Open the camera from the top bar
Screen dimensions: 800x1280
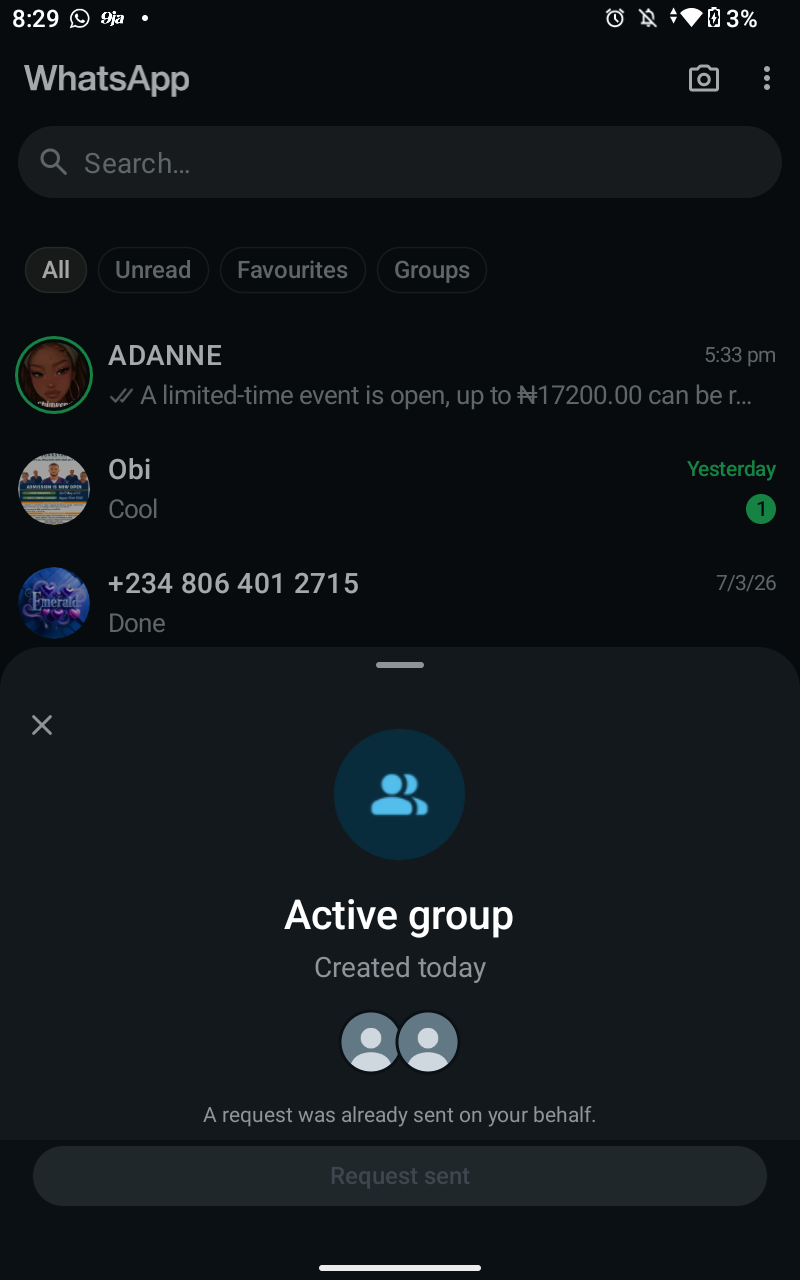(x=704, y=79)
